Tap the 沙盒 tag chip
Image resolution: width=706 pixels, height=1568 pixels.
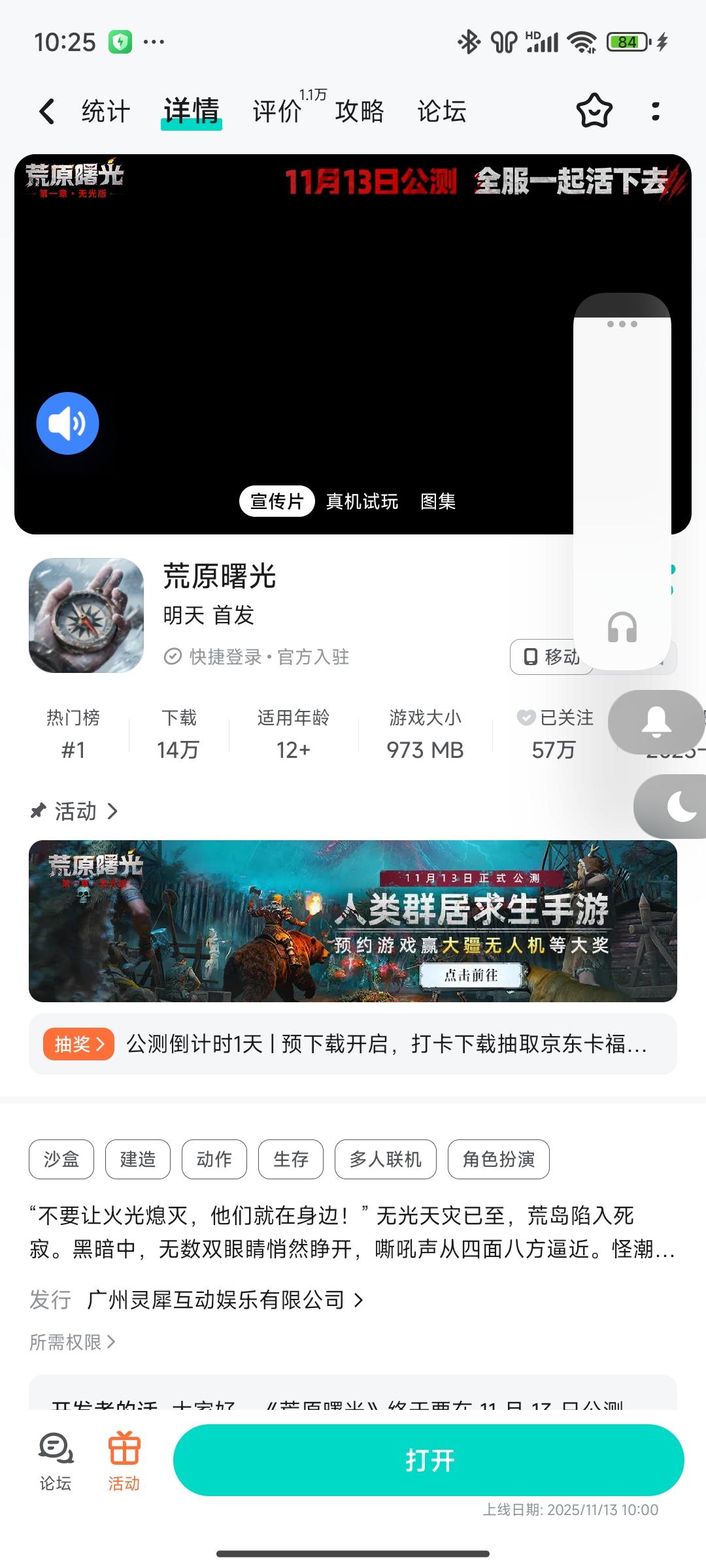(x=61, y=1160)
